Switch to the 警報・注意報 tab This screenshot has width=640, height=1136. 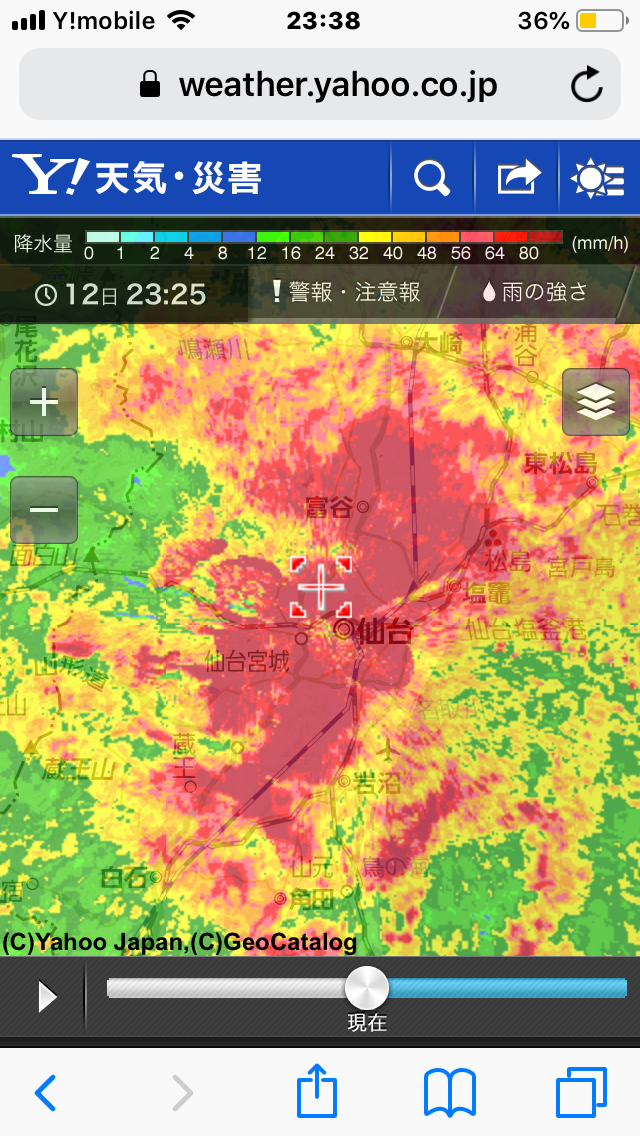click(347, 292)
